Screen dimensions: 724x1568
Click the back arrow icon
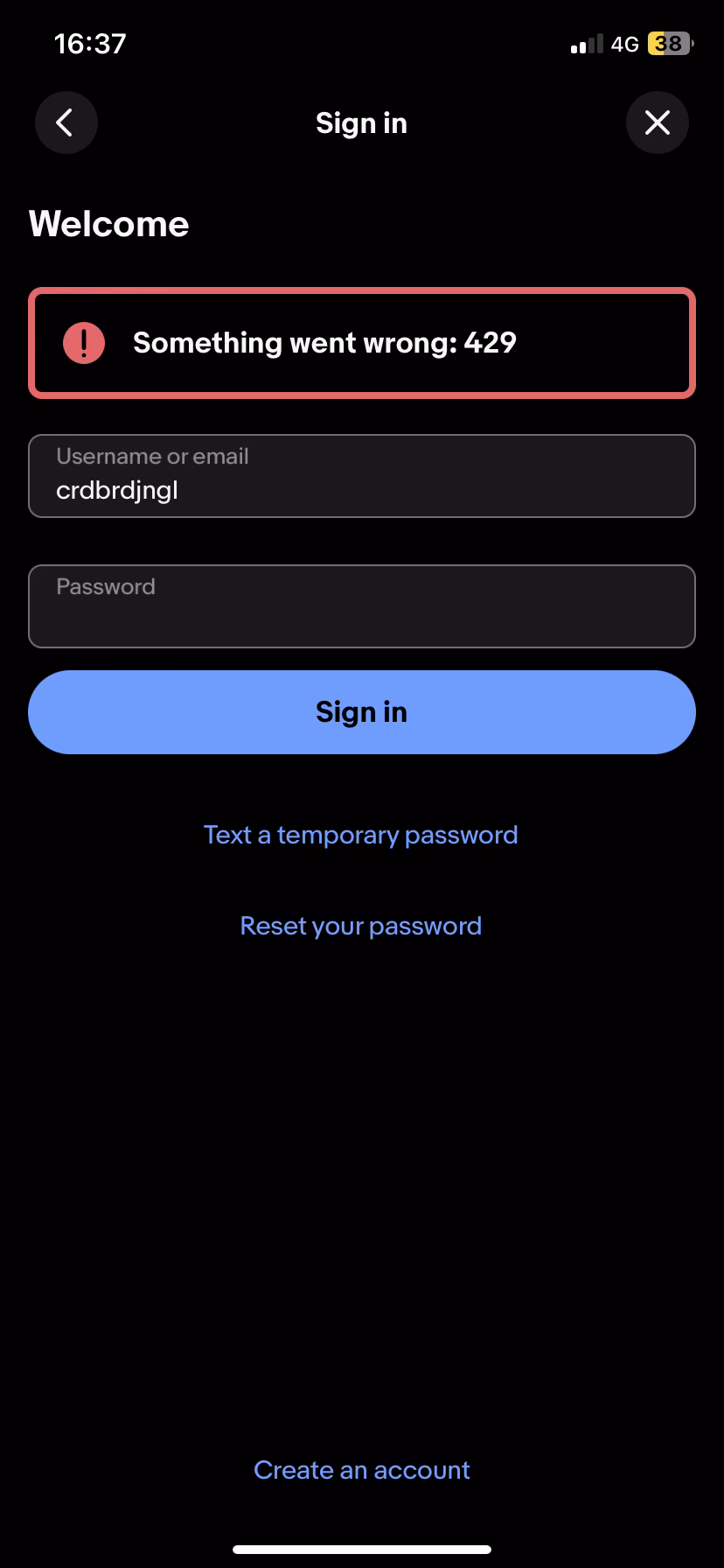(66, 122)
